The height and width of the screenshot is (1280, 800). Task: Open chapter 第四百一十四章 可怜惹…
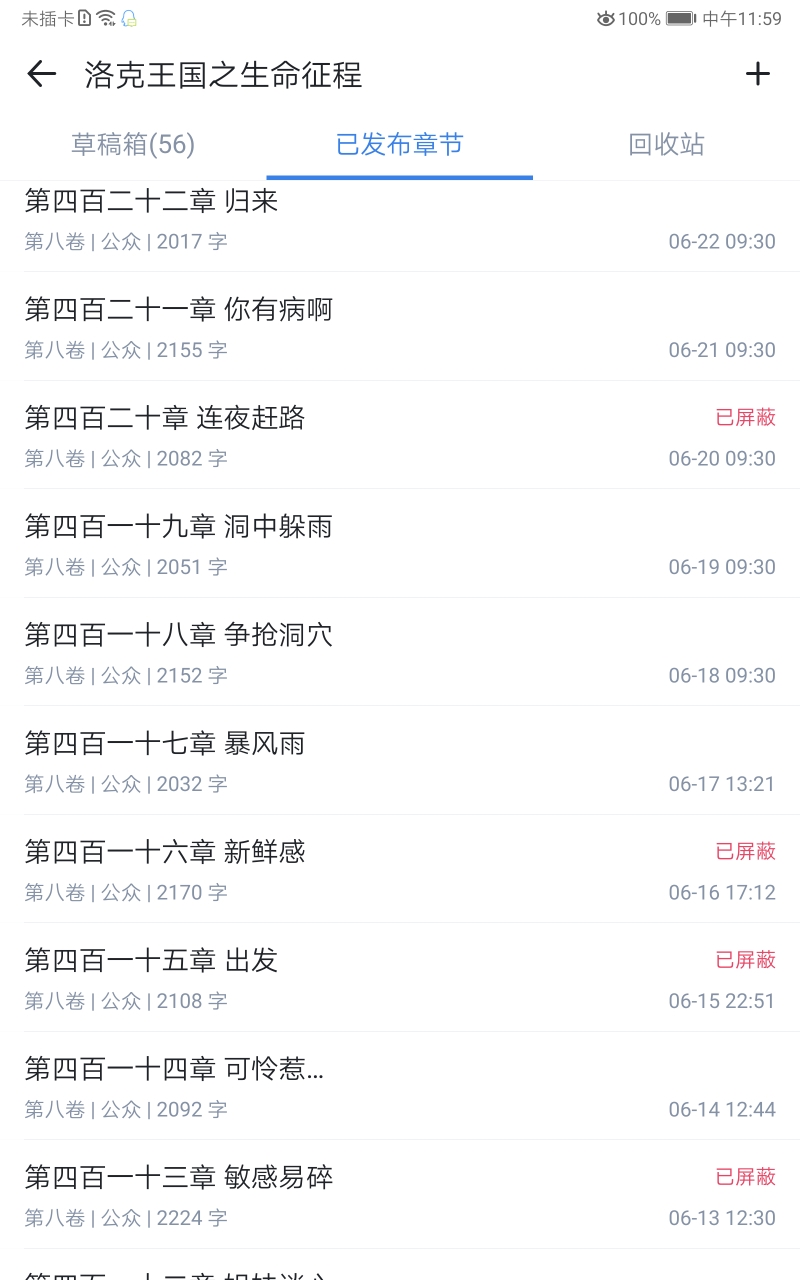pyautogui.click(x=400, y=1087)
